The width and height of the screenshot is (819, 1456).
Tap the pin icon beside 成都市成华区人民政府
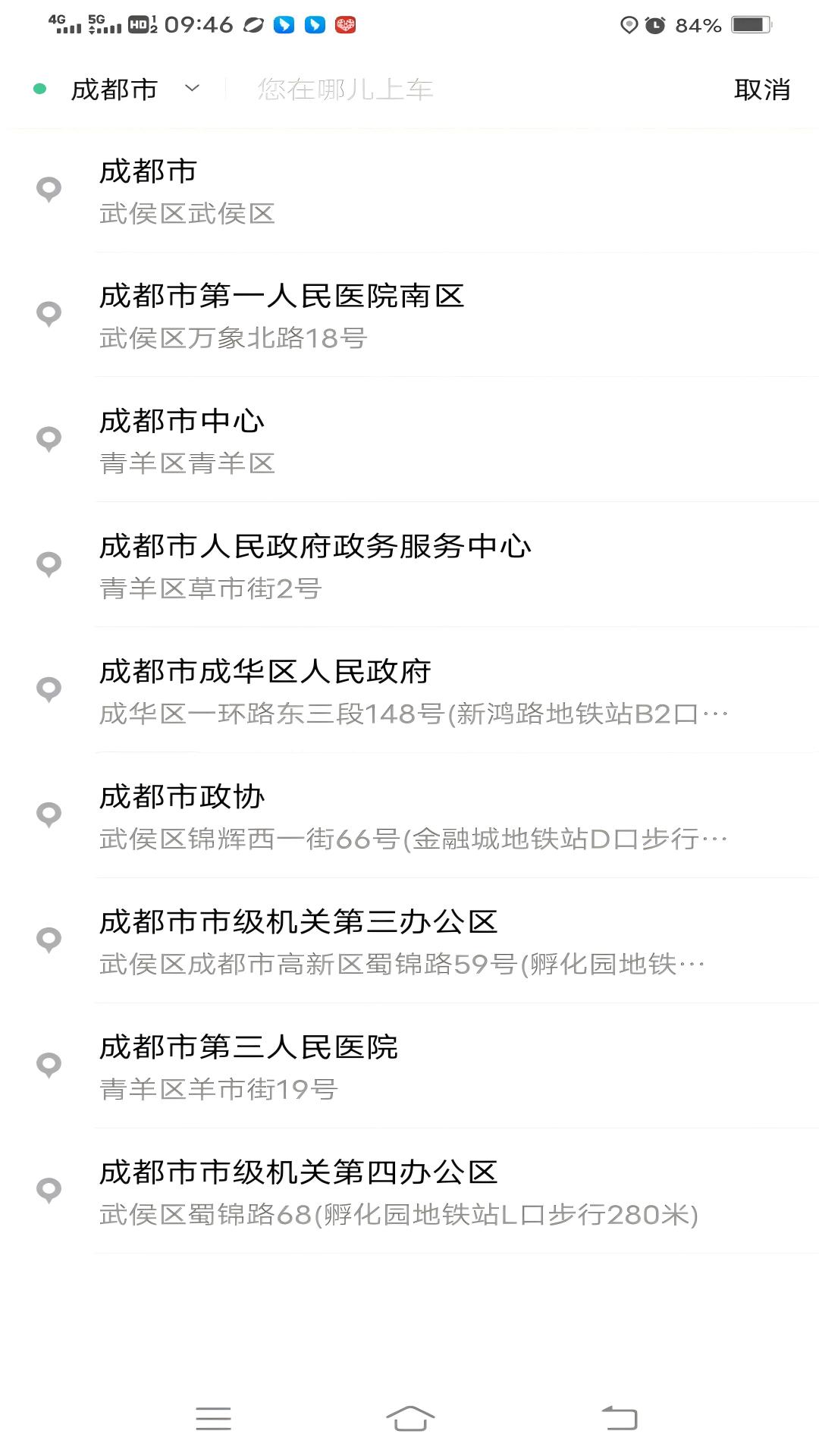49,689
